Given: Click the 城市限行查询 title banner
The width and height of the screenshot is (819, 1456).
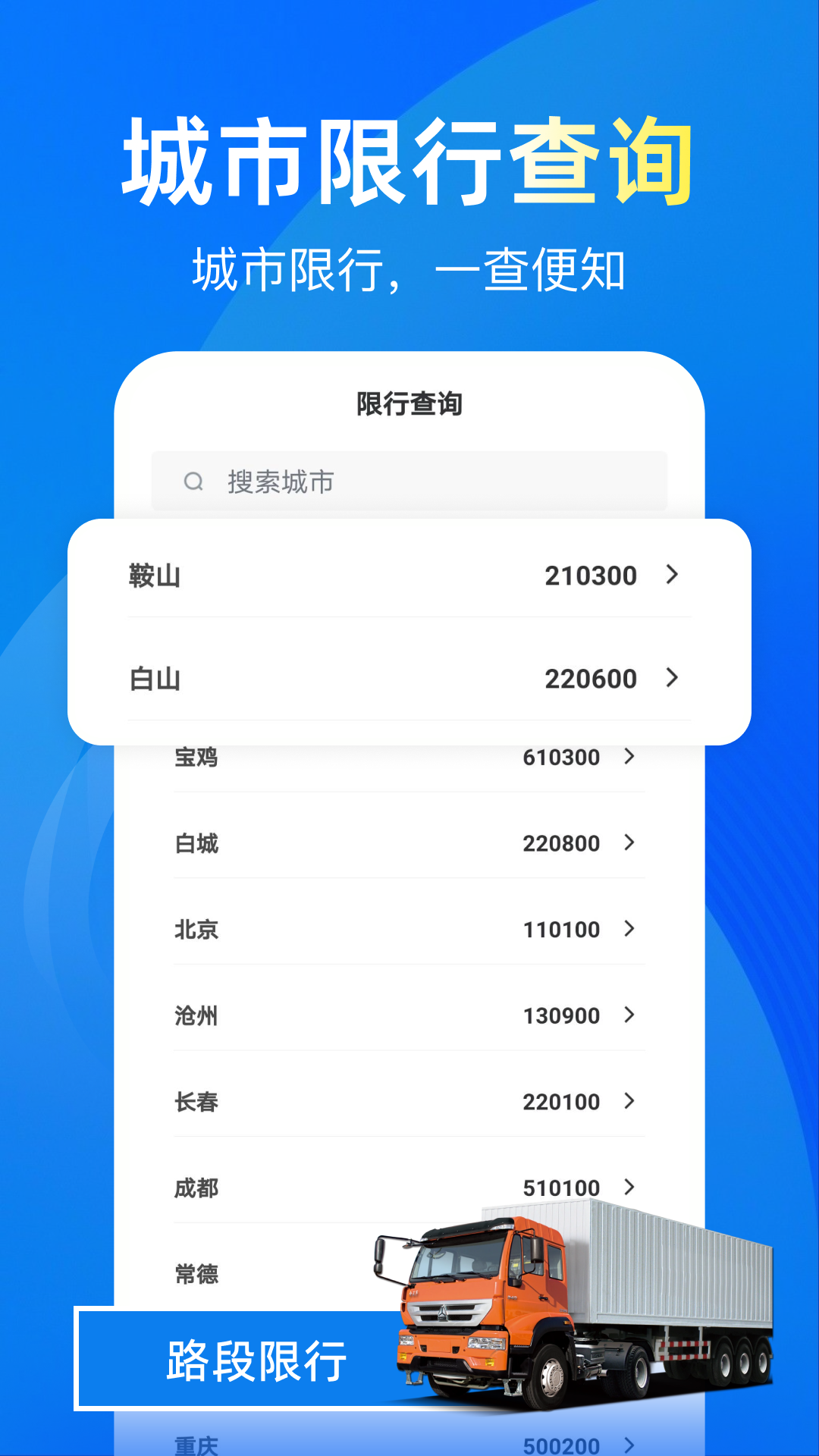Looking at the screenshot, I should 409,157.
